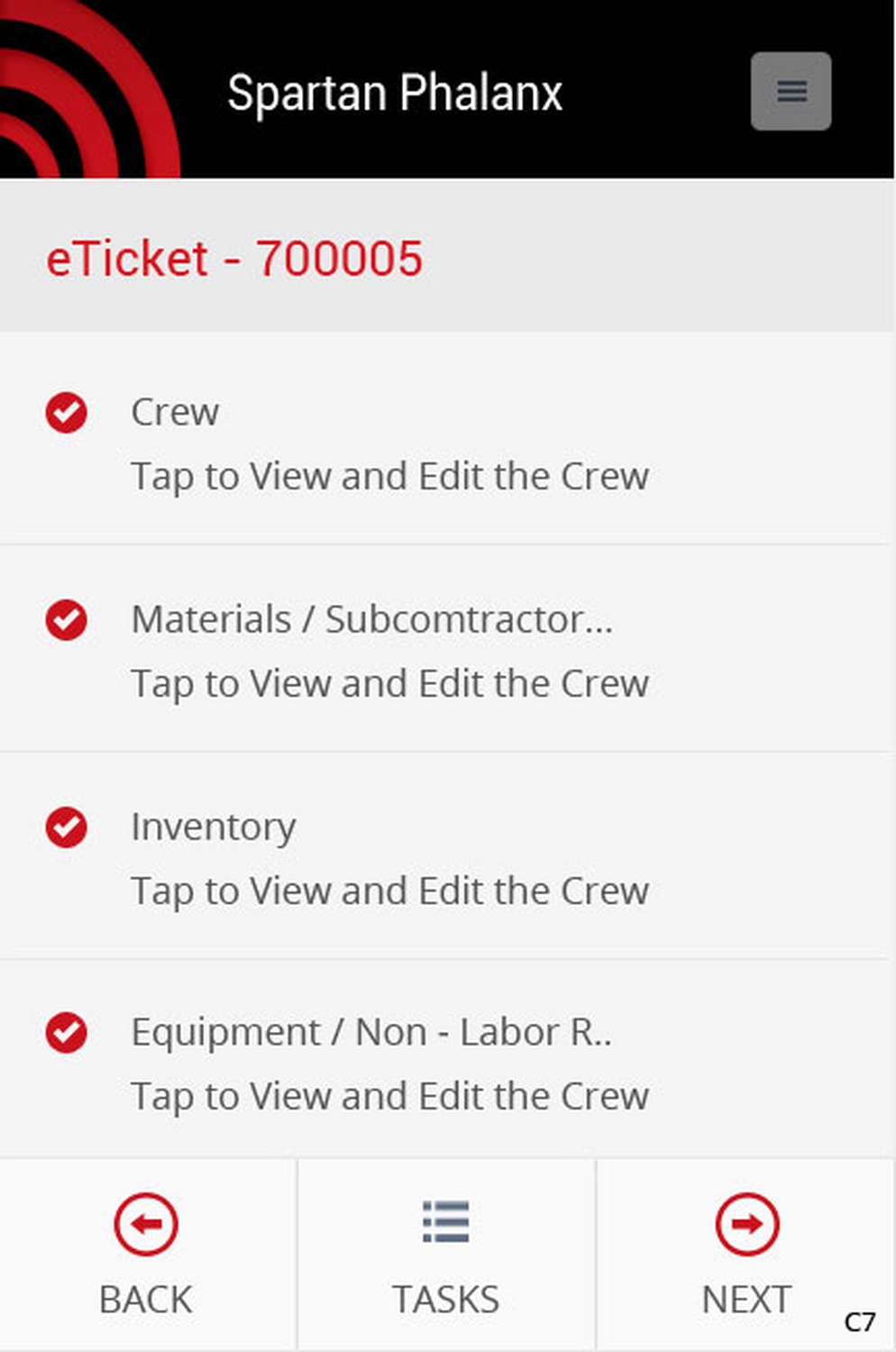Screen dimensions: 896x1352
Task: Open the TASKS list
Action: pos(446,1255)
